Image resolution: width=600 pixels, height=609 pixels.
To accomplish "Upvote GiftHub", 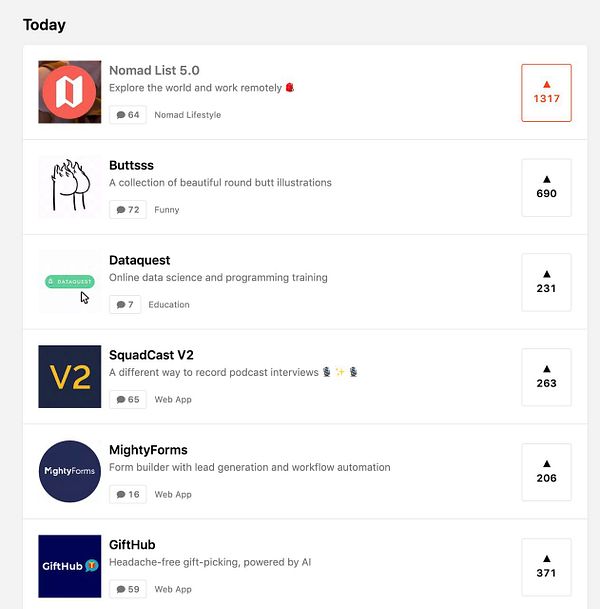I will (546, 566).
